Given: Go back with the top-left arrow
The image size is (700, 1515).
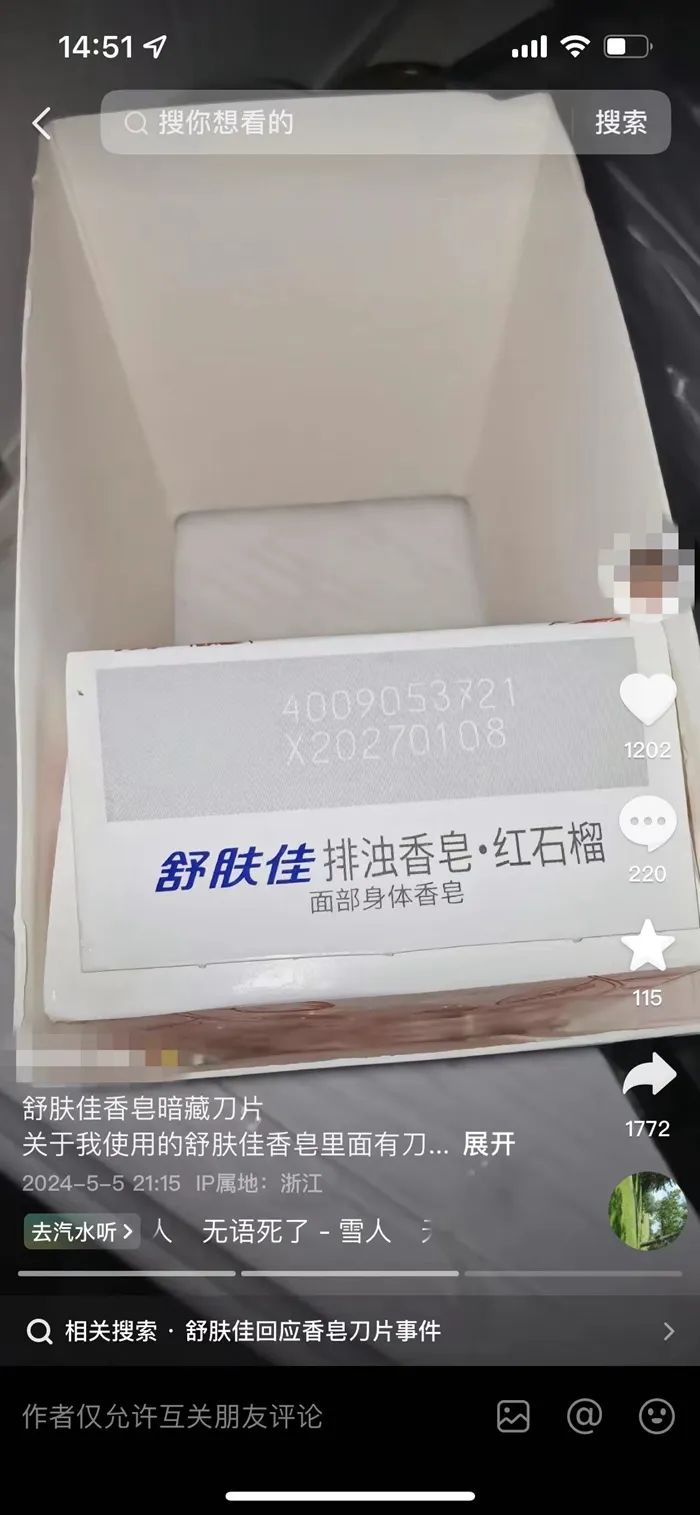Looking at the screenshot, I should (x=41, y=123).
